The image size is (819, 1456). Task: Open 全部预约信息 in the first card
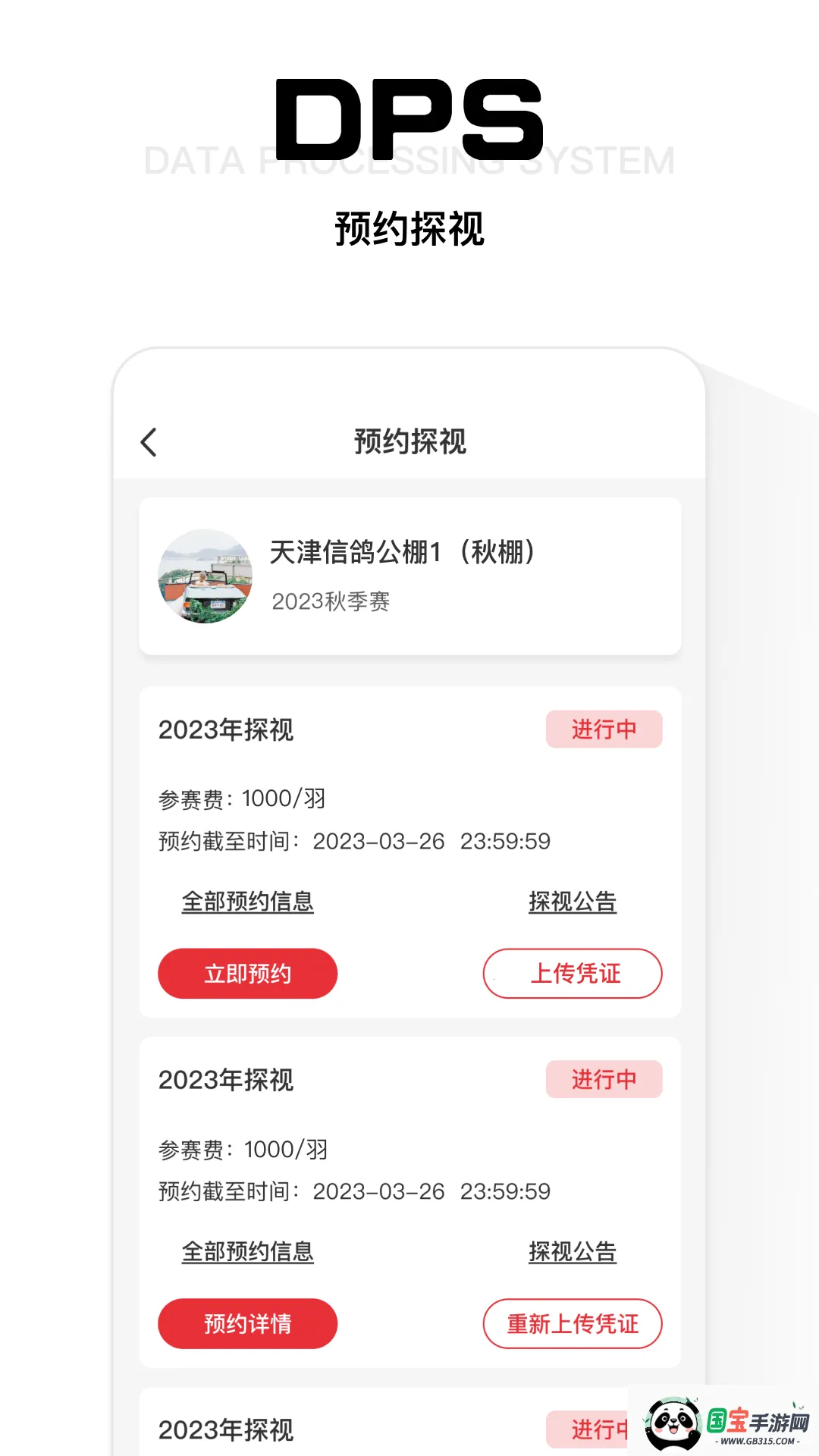coord(247,902)
